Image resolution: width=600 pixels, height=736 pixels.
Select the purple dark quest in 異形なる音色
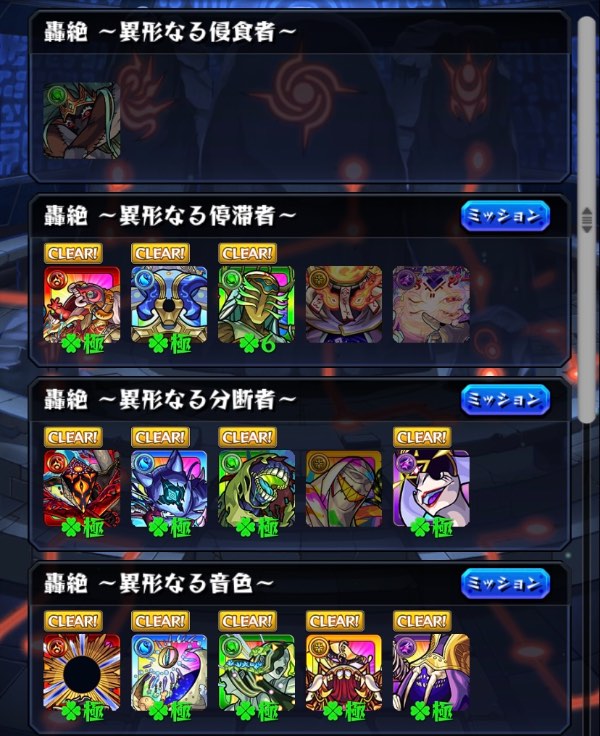[431, 672]
